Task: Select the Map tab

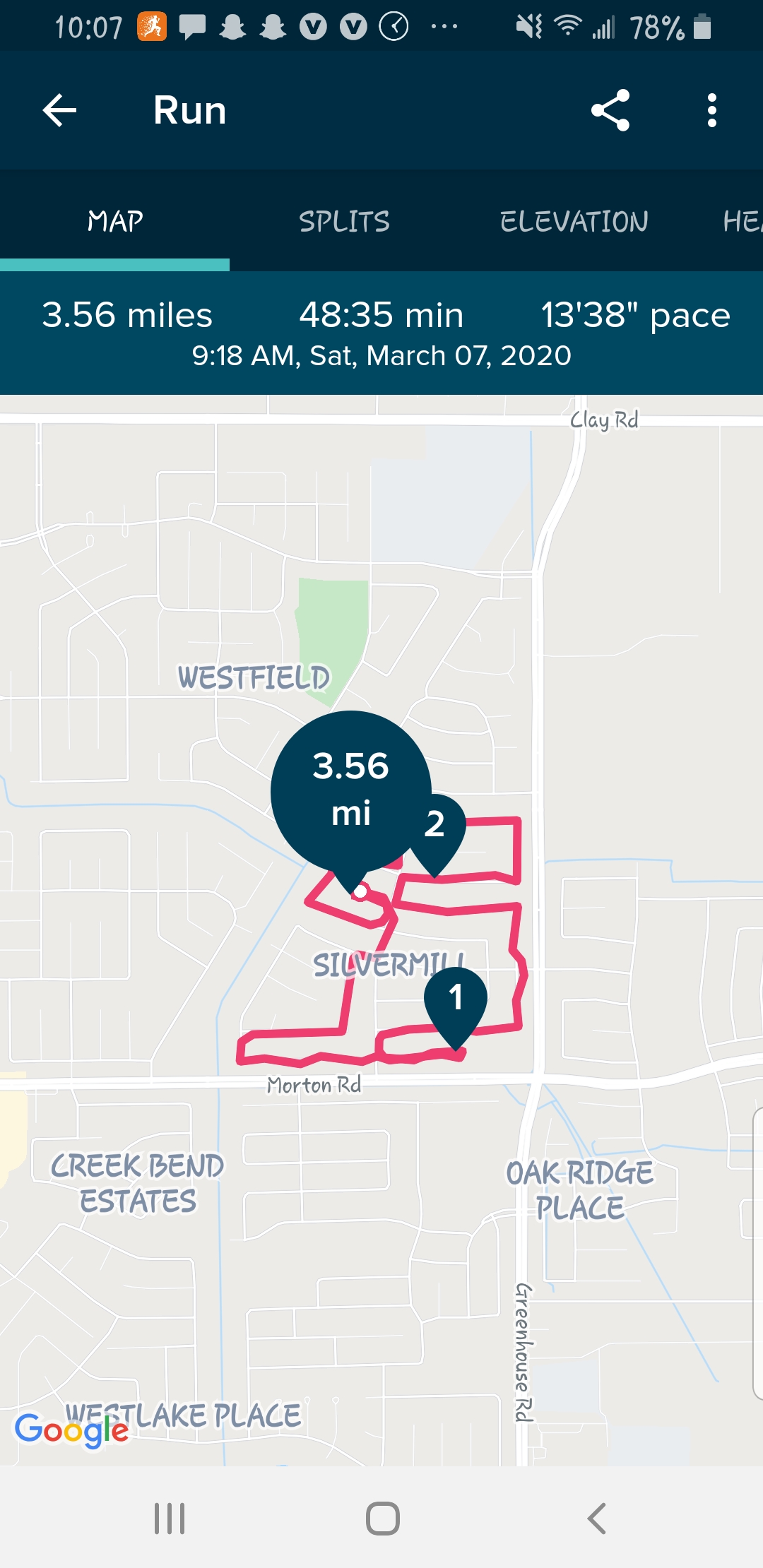Action: point(114,222)
